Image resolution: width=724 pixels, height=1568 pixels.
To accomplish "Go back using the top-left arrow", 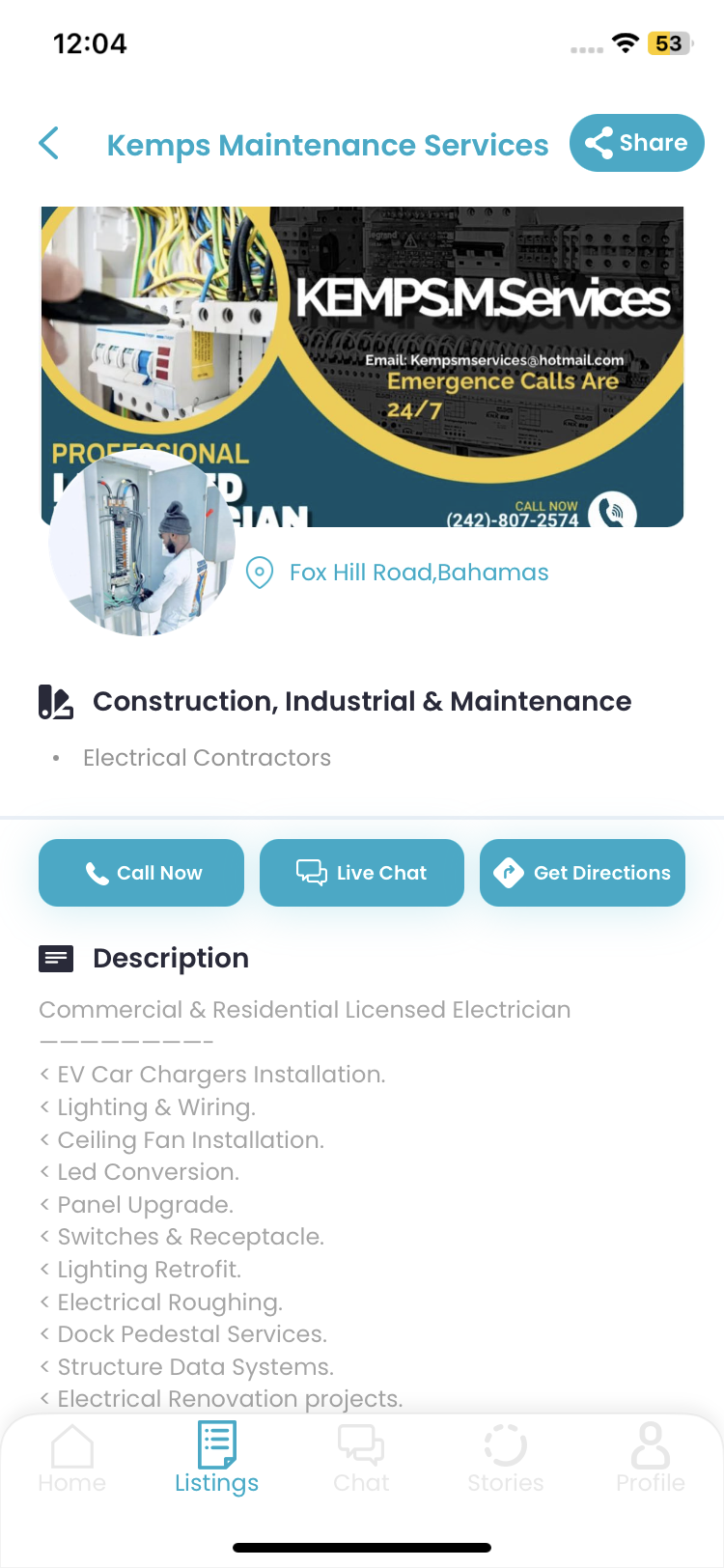I will 49,144.
